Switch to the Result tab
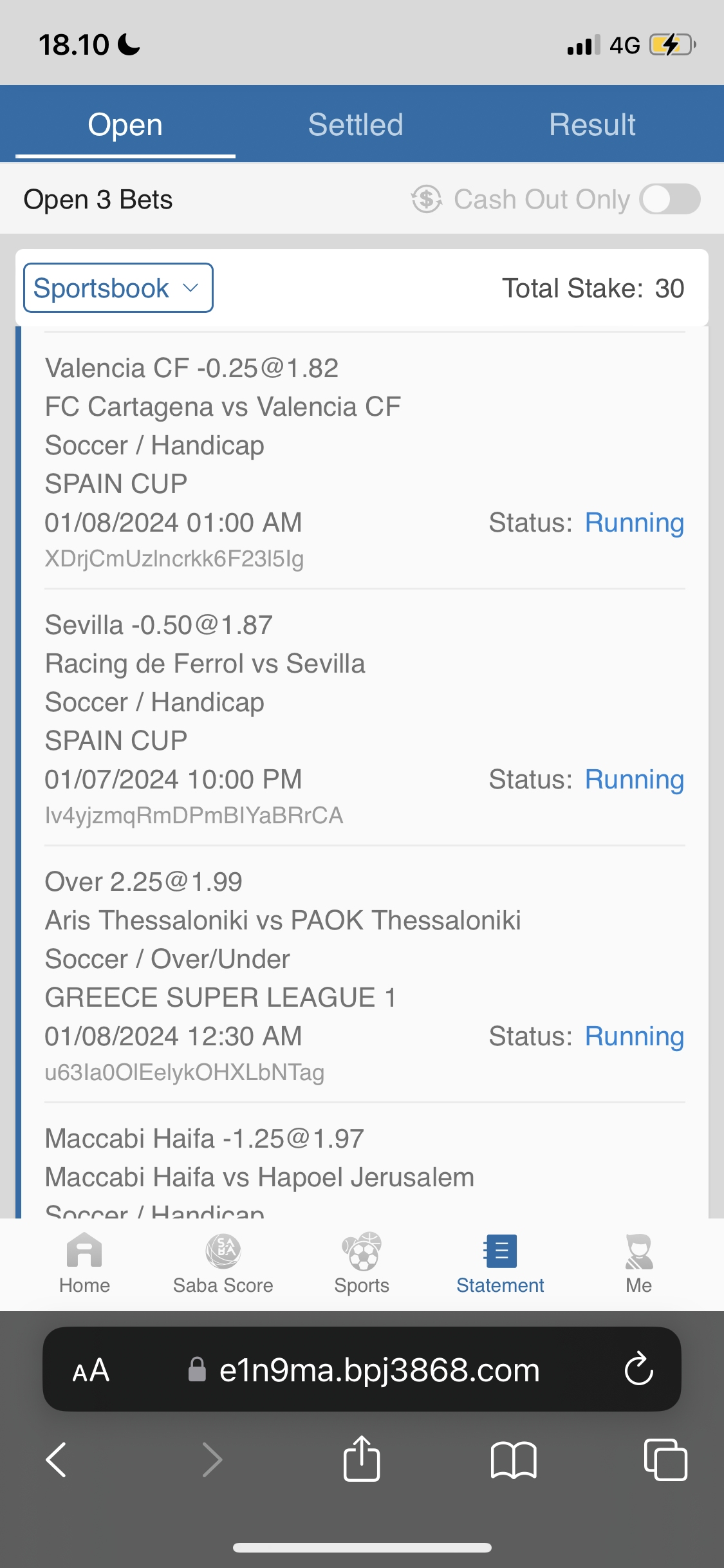The height and width of the screenshot is (1568, 724). point(592,125)
